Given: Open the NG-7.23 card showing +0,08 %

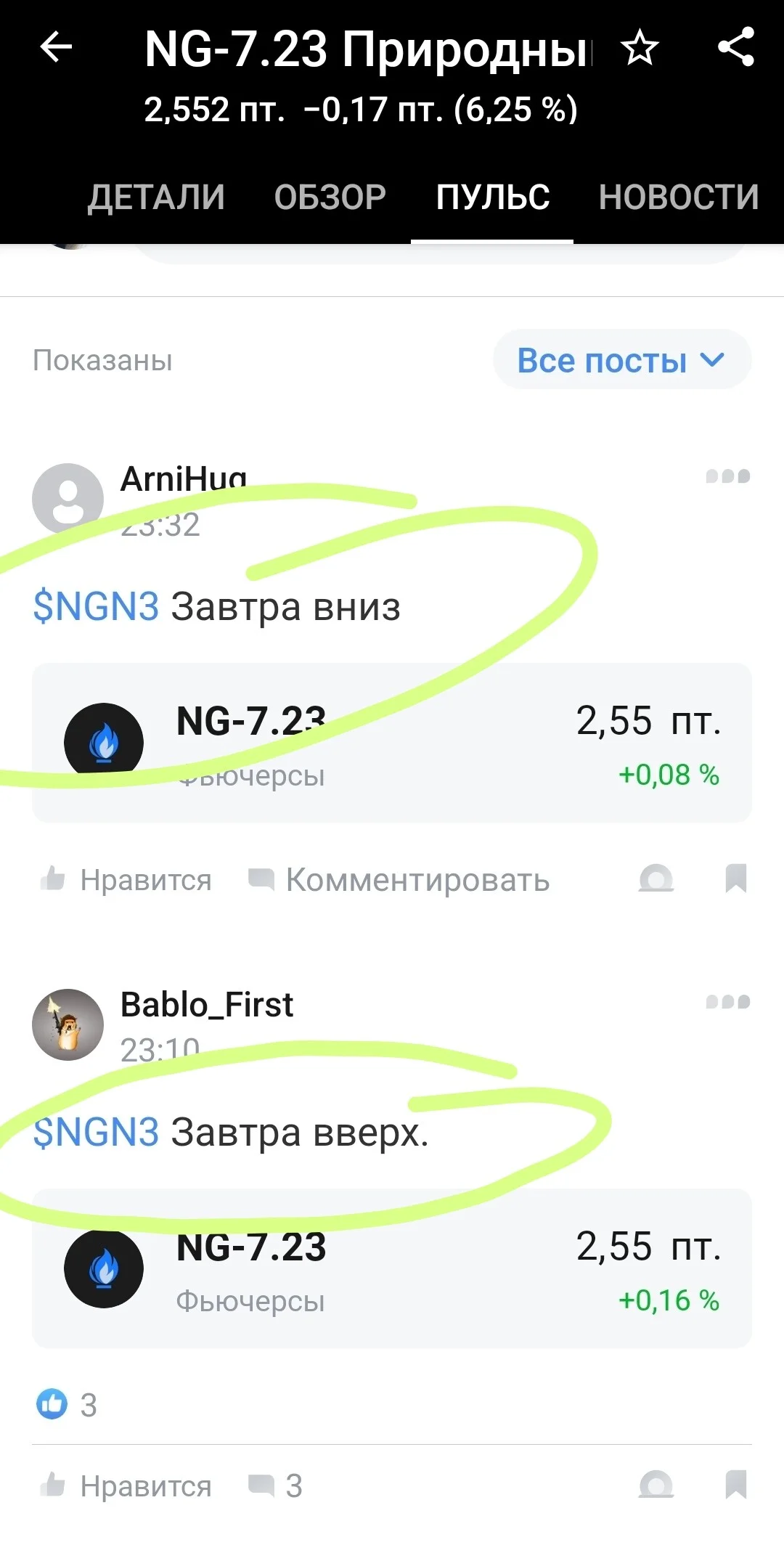Looking at the screenshot, I should coord(392,743).
